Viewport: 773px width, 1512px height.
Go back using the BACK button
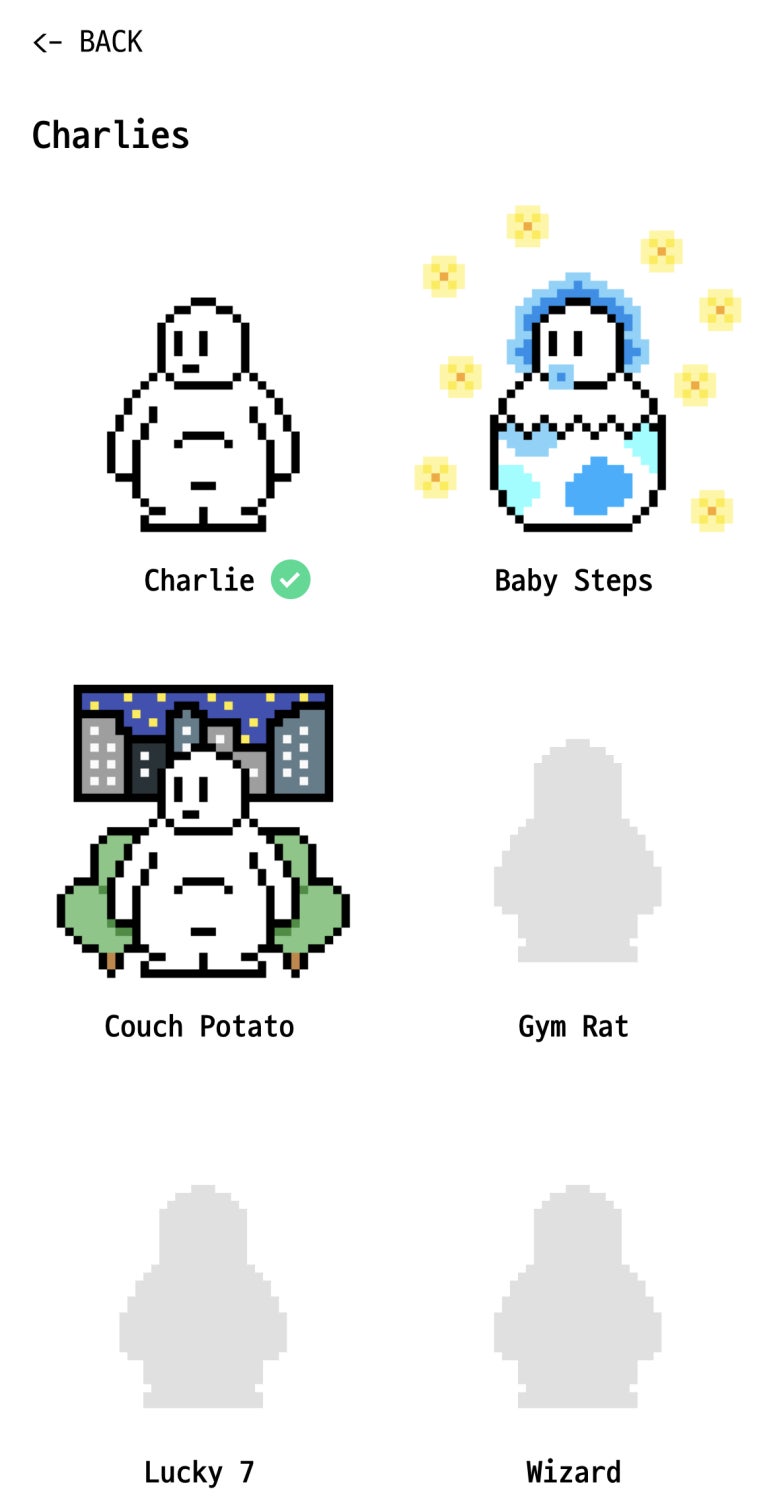[87, 42]
